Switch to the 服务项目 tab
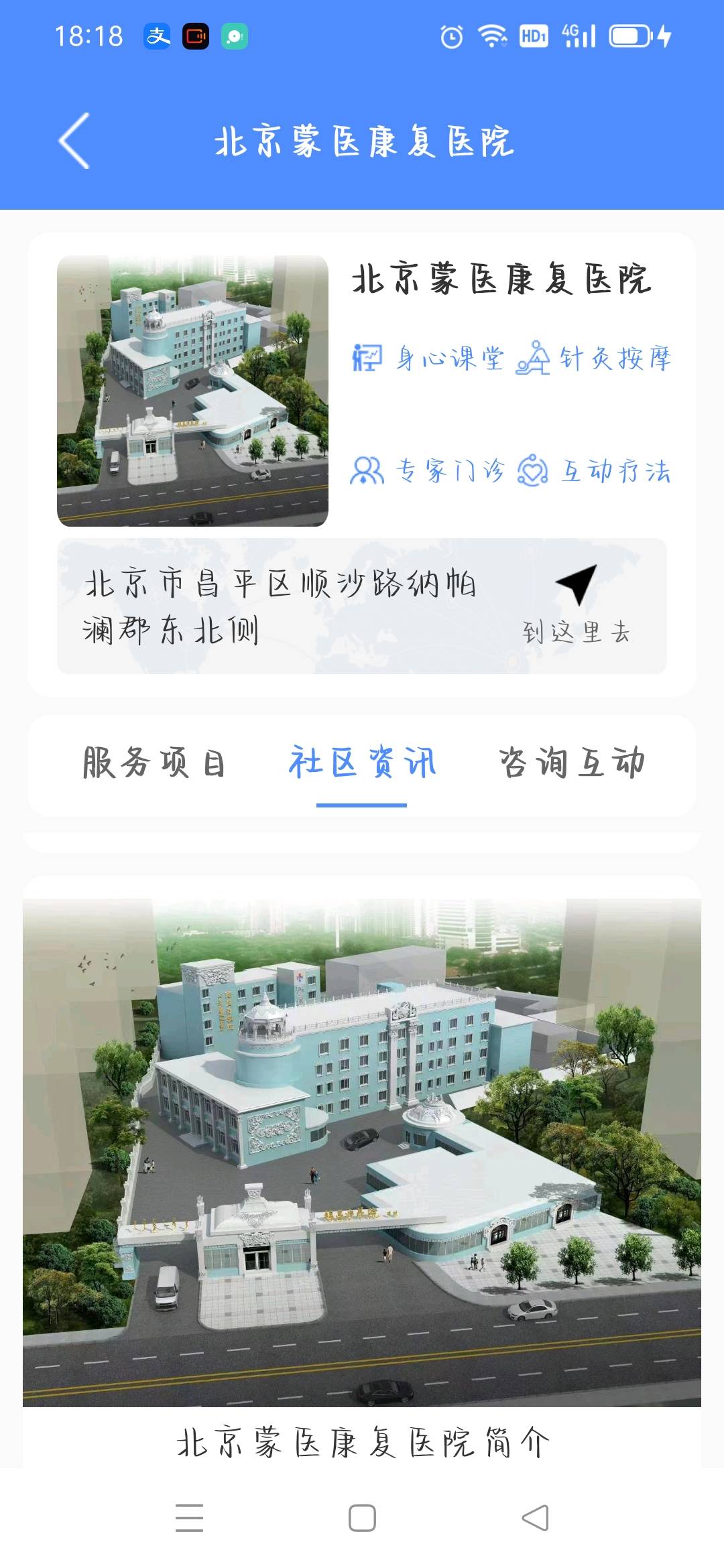 point(153,763)
